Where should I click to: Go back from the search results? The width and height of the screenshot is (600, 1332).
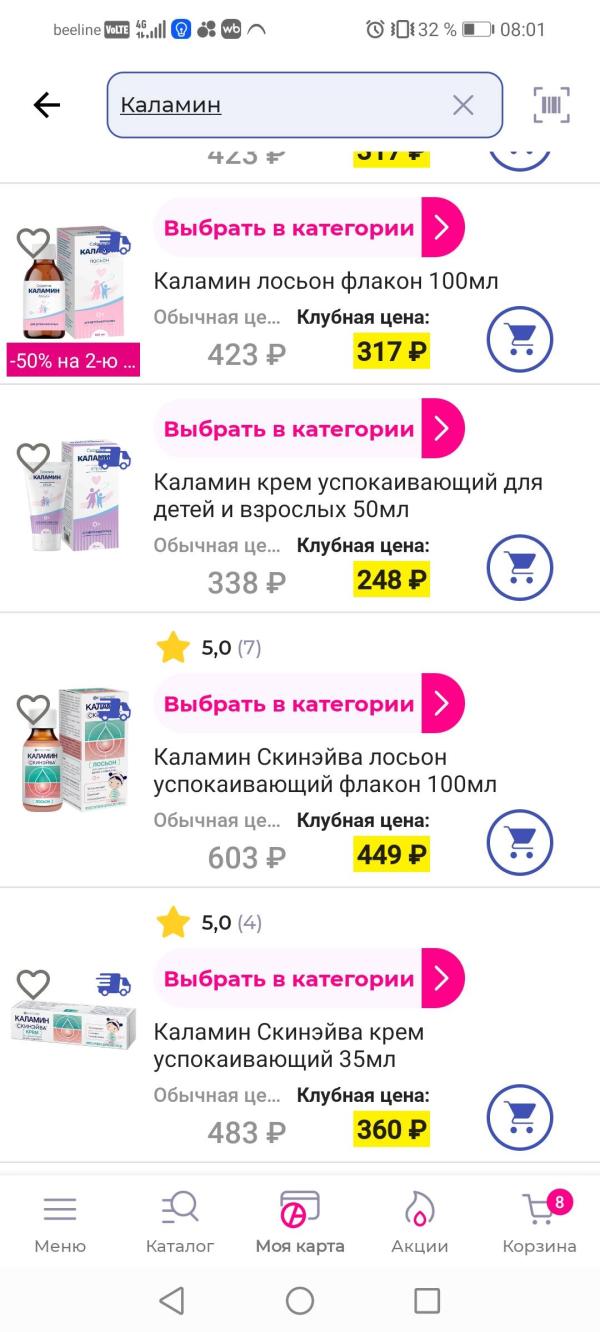pos(47,105)
